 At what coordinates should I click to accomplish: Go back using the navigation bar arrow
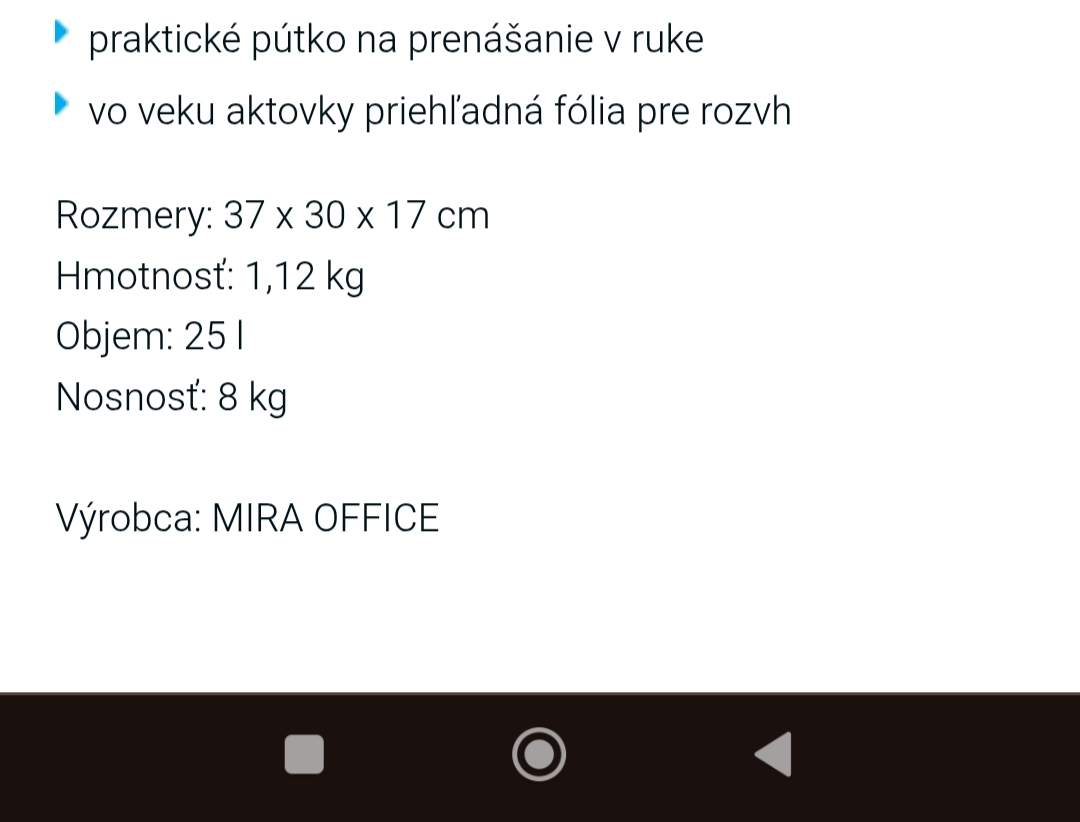click(x=773, y=754)
